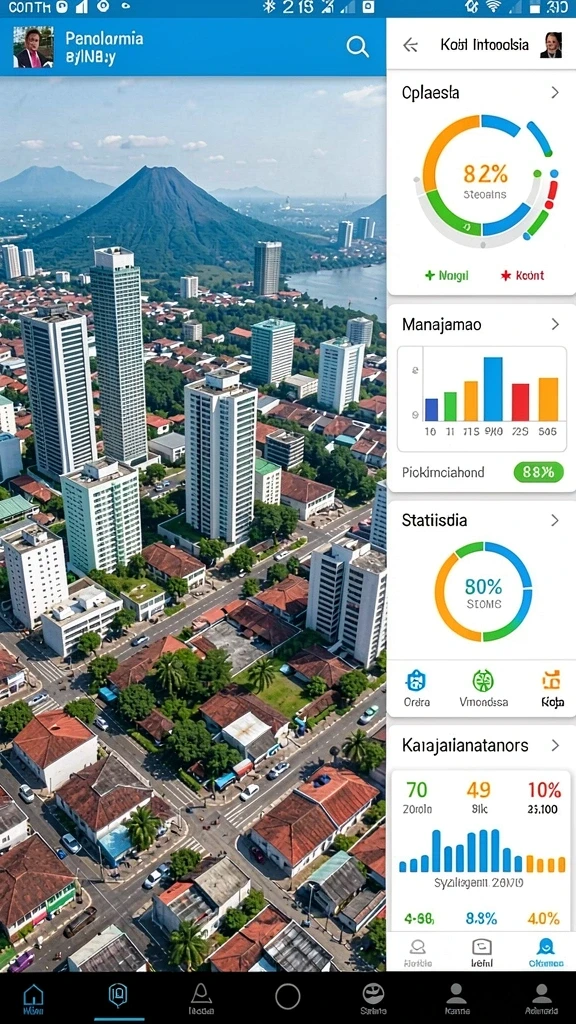The width and height of the screenshot is (576, 1024).
Task: Tap the circle button in the bottom bar
Action: tap(287, 997)
